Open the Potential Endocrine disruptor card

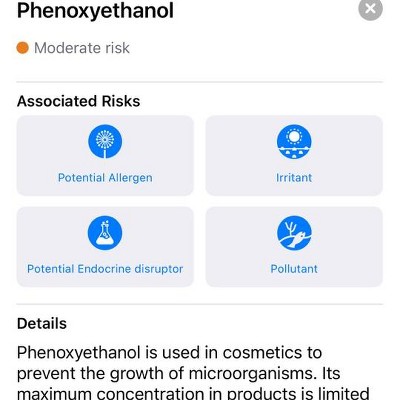105,247
